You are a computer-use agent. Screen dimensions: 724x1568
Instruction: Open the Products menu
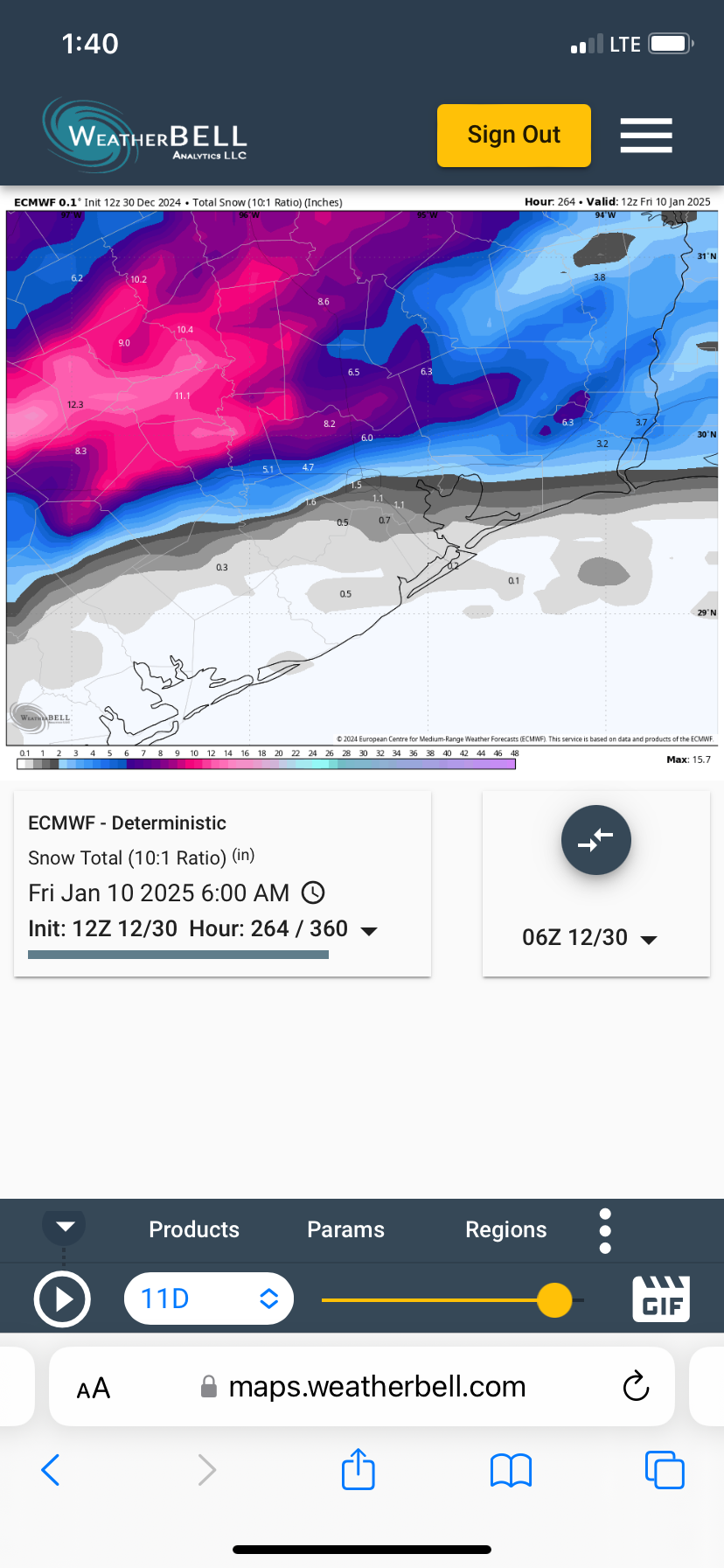click(194, 1229)
